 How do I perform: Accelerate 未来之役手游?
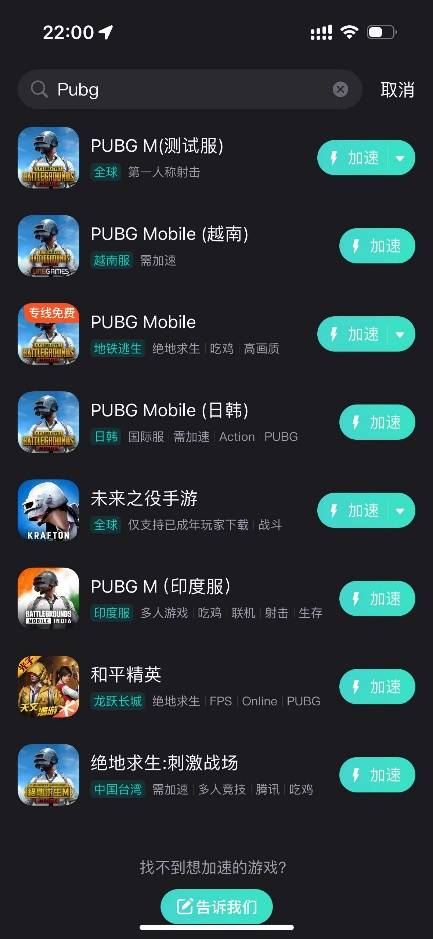[354, 510]
